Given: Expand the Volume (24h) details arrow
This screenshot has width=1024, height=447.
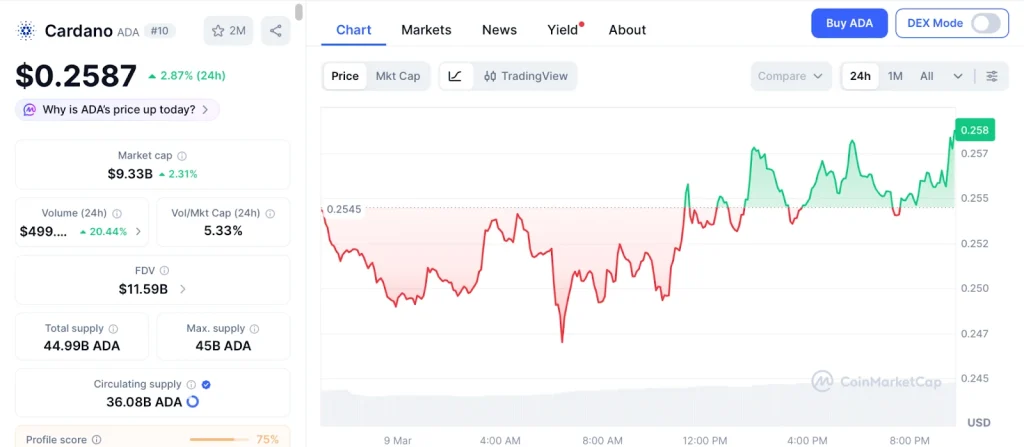Looking at the screenshot, I should pos(138,231).
